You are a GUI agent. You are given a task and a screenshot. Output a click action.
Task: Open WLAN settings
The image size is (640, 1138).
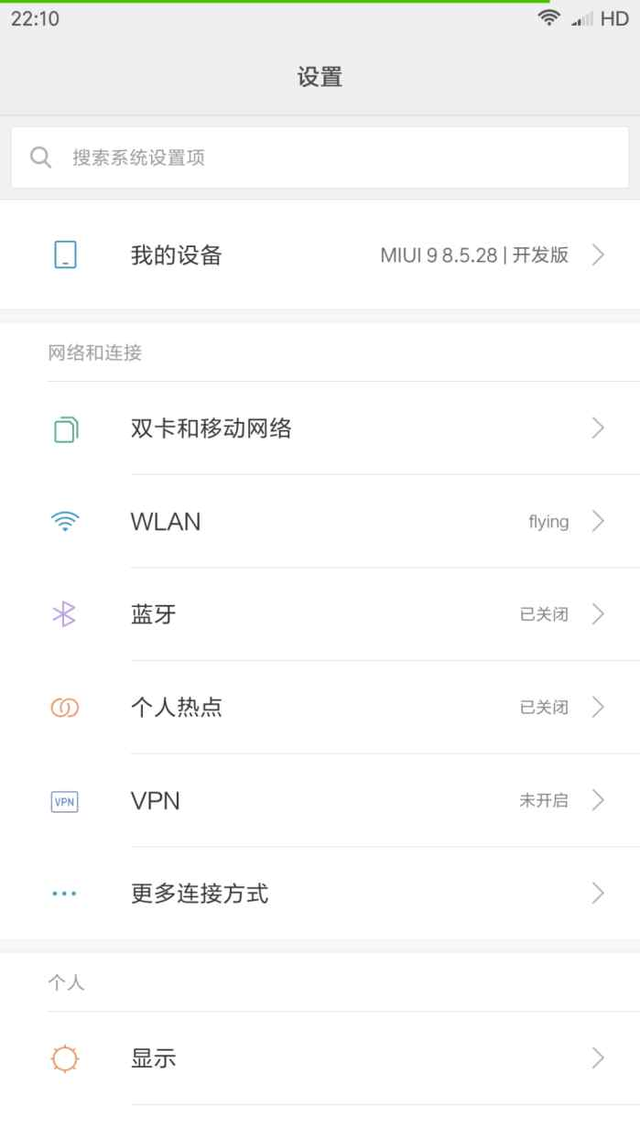tap(320, 521)
